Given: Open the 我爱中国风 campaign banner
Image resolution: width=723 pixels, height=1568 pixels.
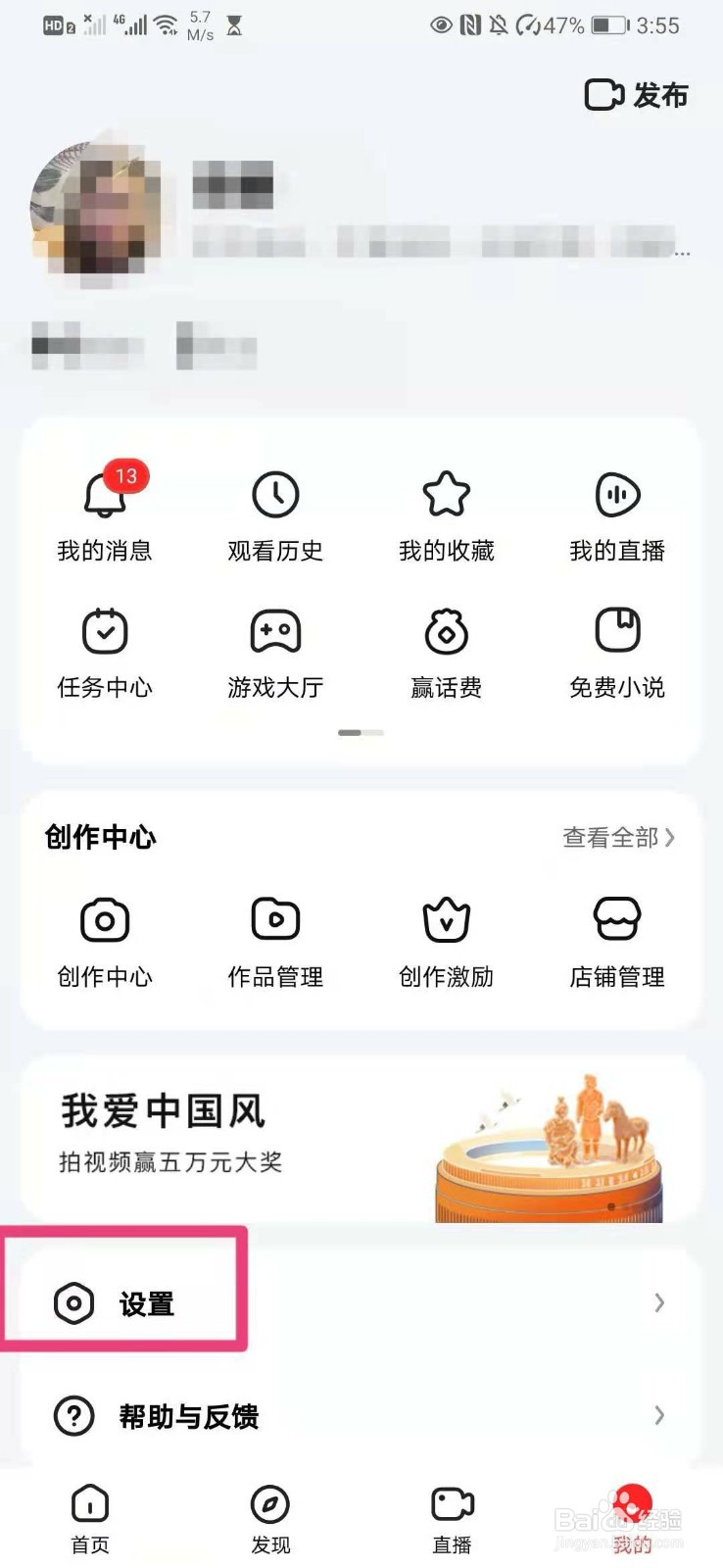Looking at the screenshot, I should pos(361,1137).
